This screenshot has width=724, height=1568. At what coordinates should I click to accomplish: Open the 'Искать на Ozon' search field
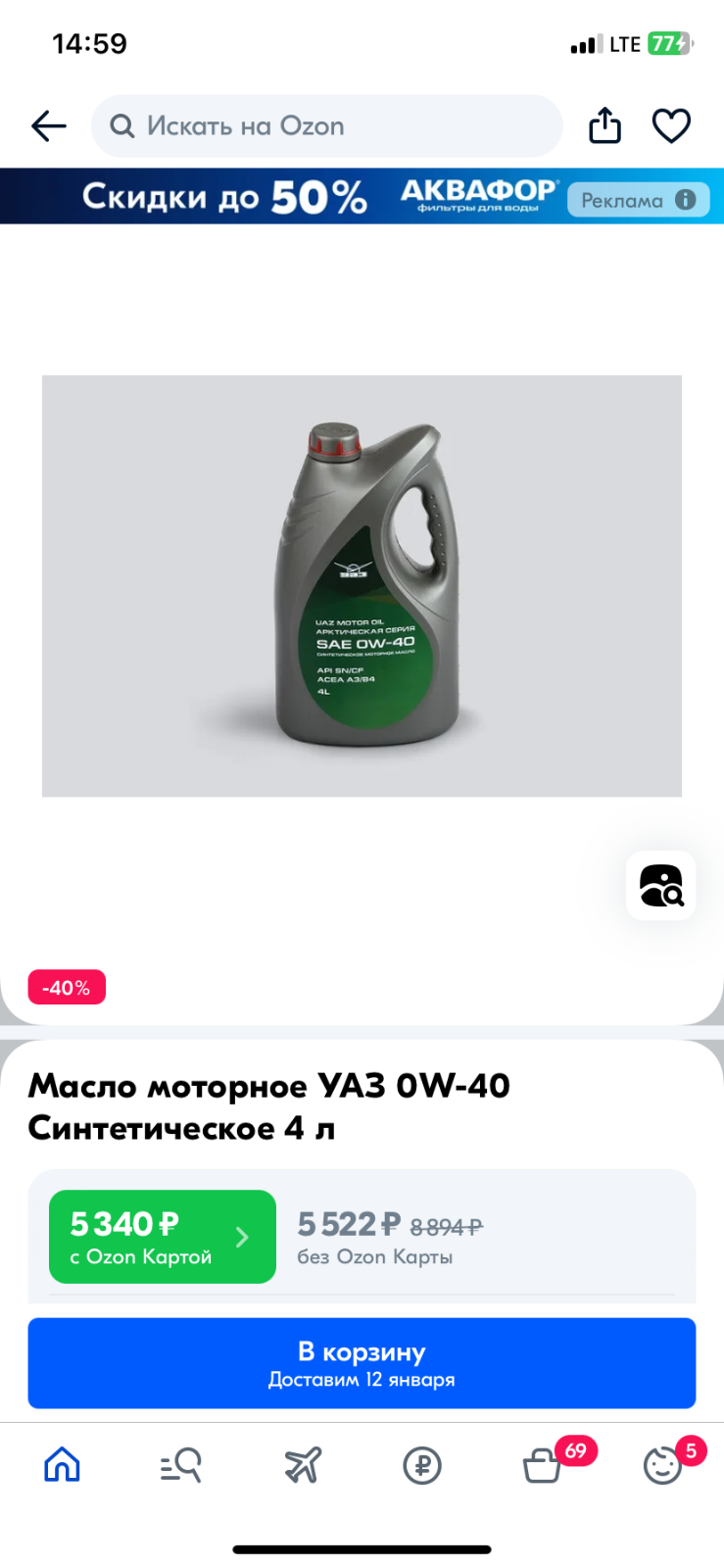(x=326, y=126)
